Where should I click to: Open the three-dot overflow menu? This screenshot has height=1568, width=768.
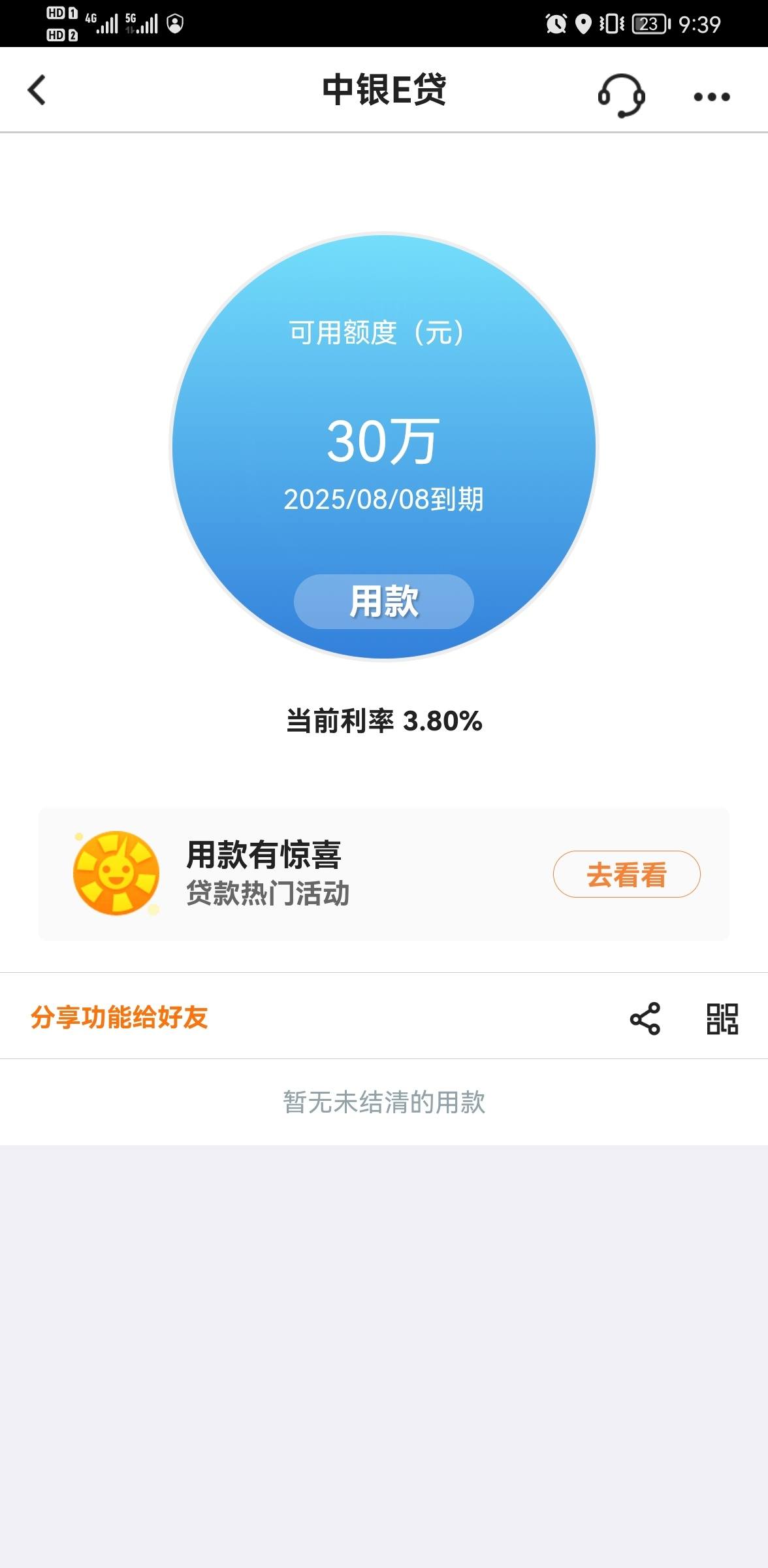(x=712, y=97)
